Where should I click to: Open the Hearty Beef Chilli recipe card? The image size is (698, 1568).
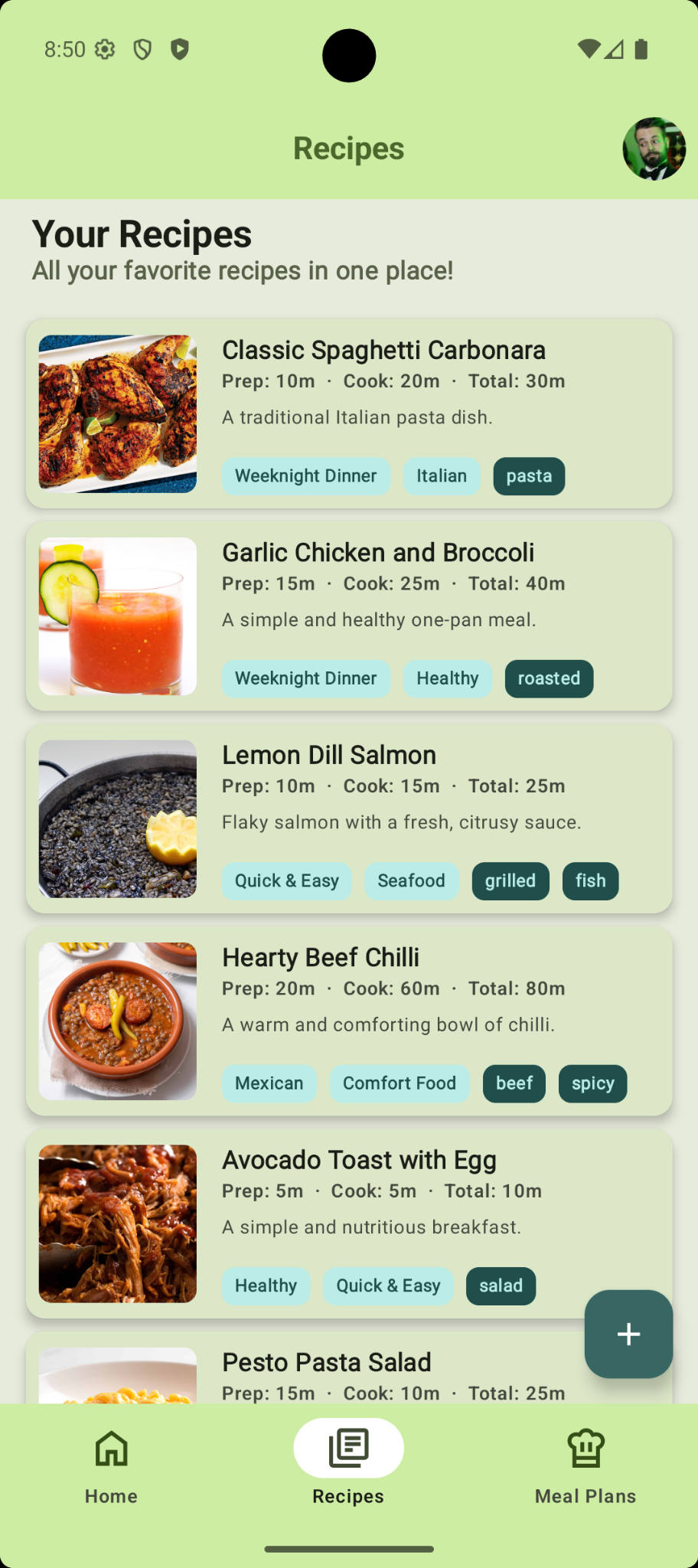pos(321,958)
